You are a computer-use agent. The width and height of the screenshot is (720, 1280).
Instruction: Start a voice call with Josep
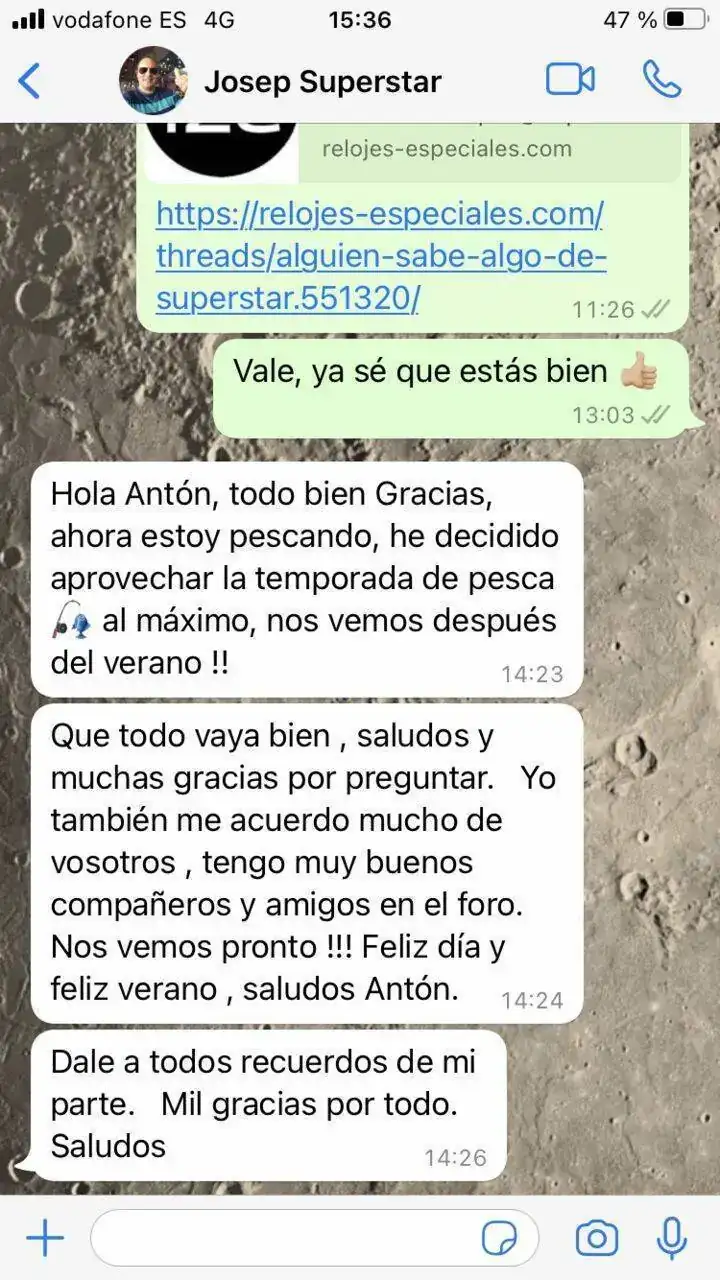point(662,80)
